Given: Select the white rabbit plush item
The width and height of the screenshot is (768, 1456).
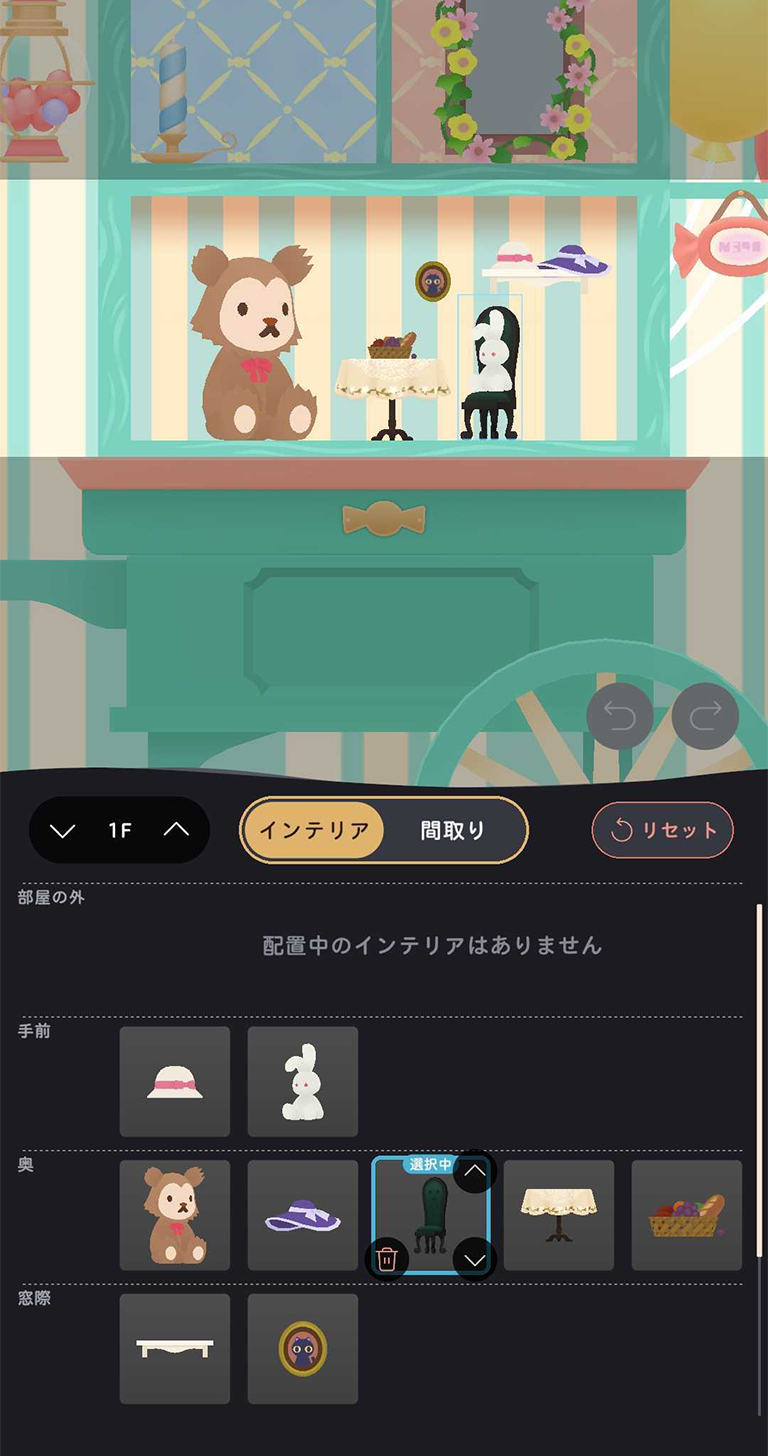Looking at the screenshot, I should coord(303,1081).
